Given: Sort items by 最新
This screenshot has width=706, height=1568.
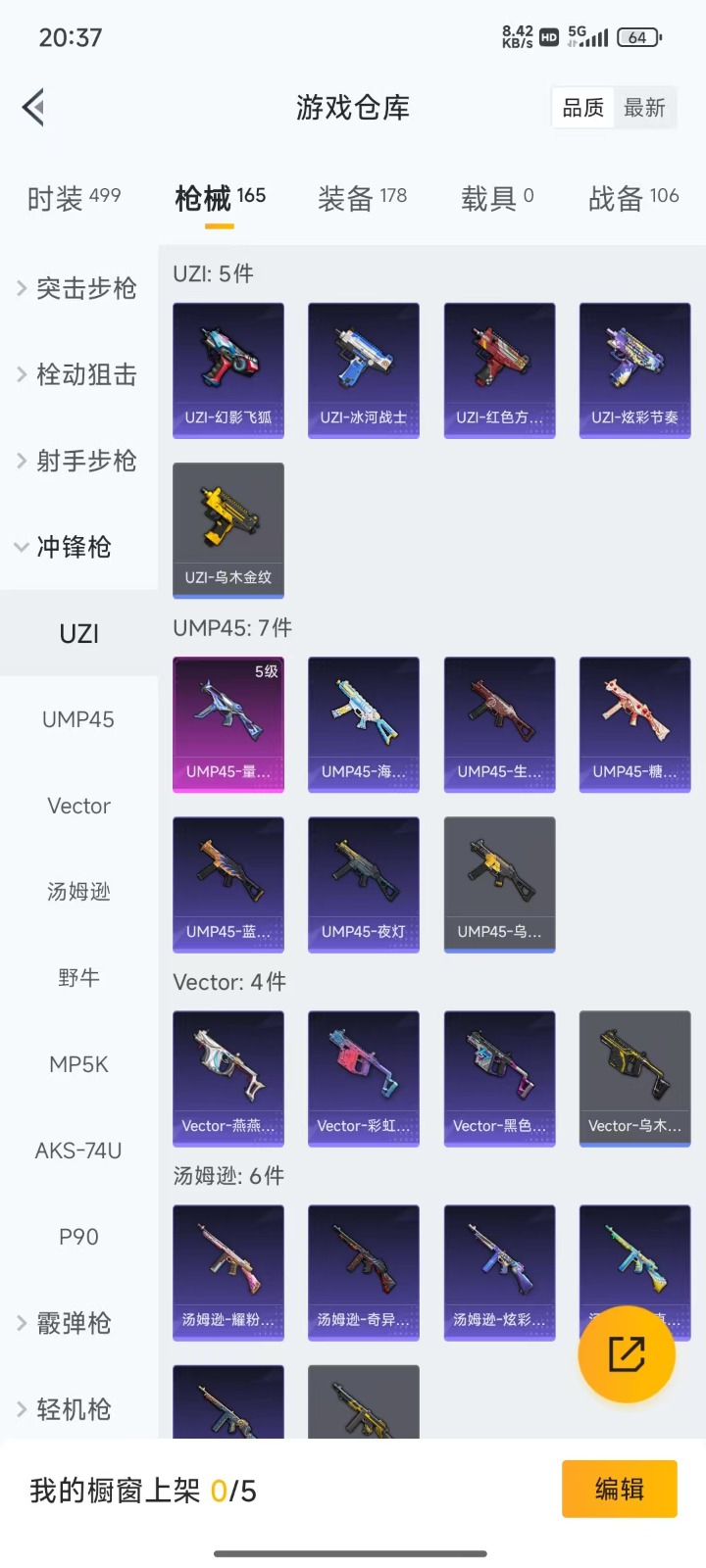Looking at the screenshot, I should point(644,108).
